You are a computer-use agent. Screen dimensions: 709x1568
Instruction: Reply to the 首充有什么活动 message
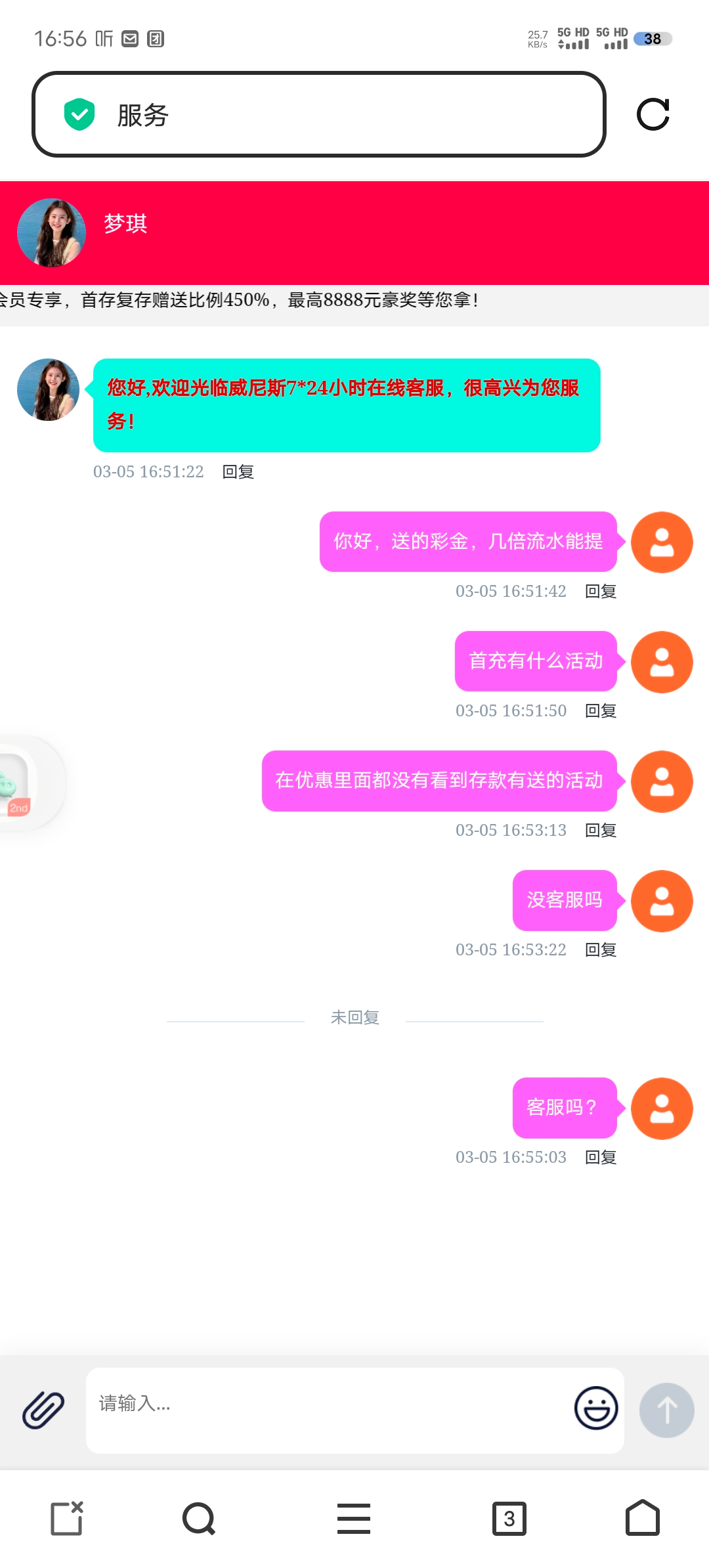click(600, 711)
